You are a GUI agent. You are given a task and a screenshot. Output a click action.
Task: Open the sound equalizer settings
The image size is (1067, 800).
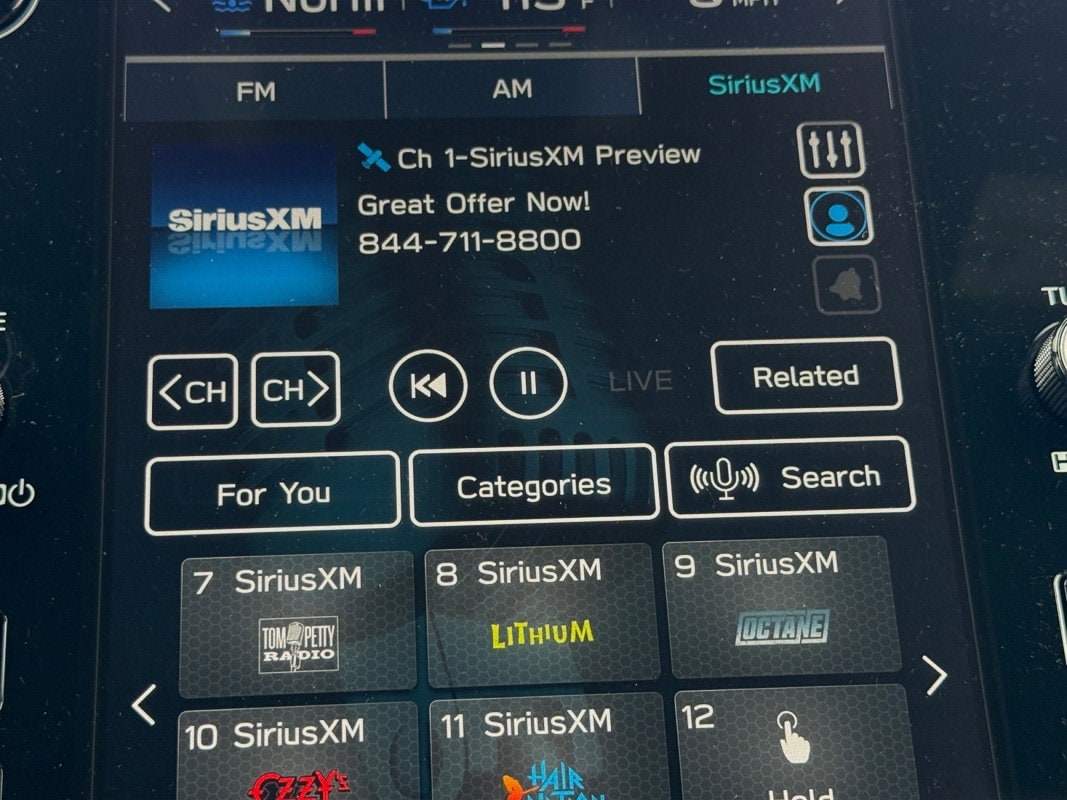click(831, 150)
